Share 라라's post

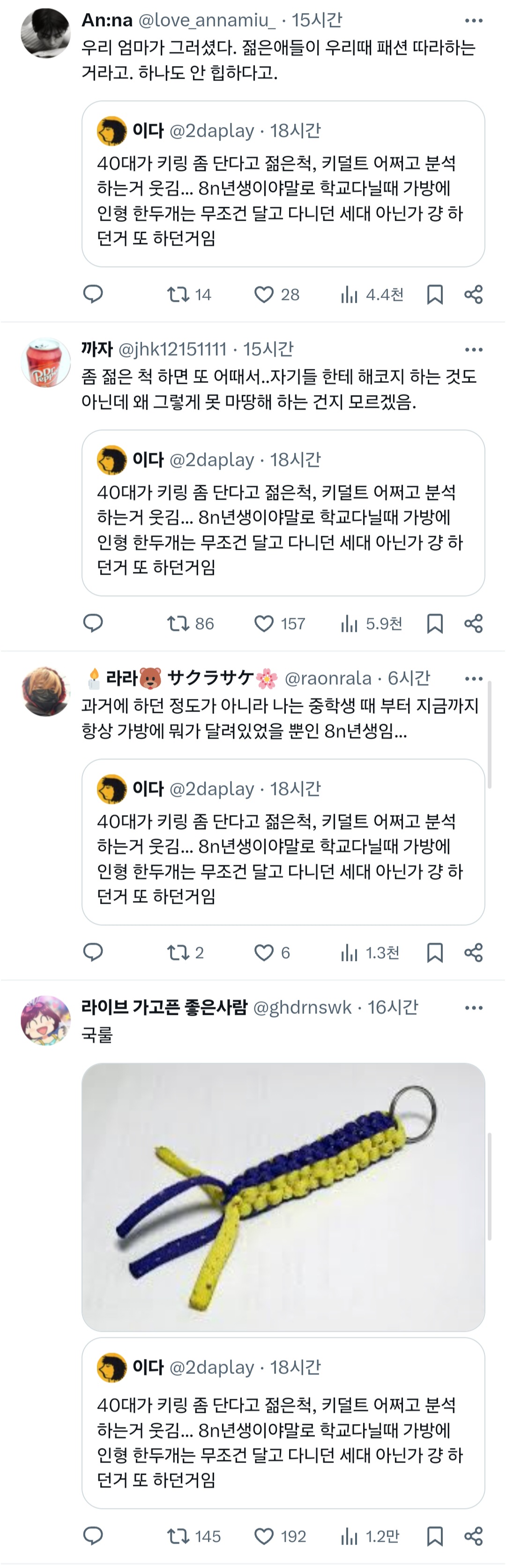[474, 952]
